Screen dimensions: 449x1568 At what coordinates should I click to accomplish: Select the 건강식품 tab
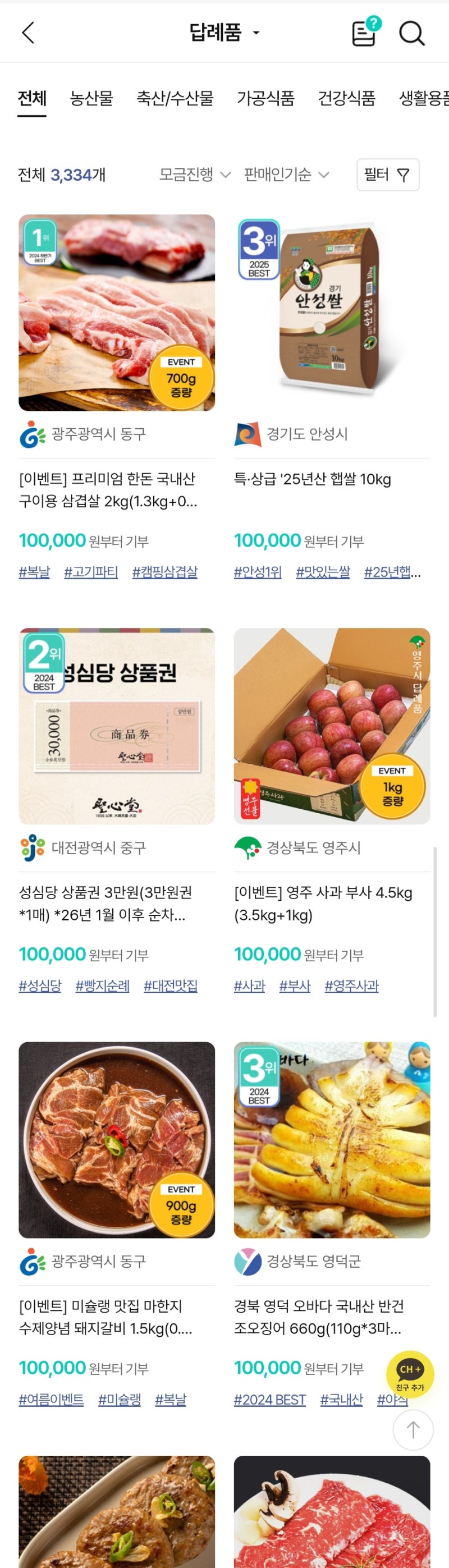(x=346, y=98)
